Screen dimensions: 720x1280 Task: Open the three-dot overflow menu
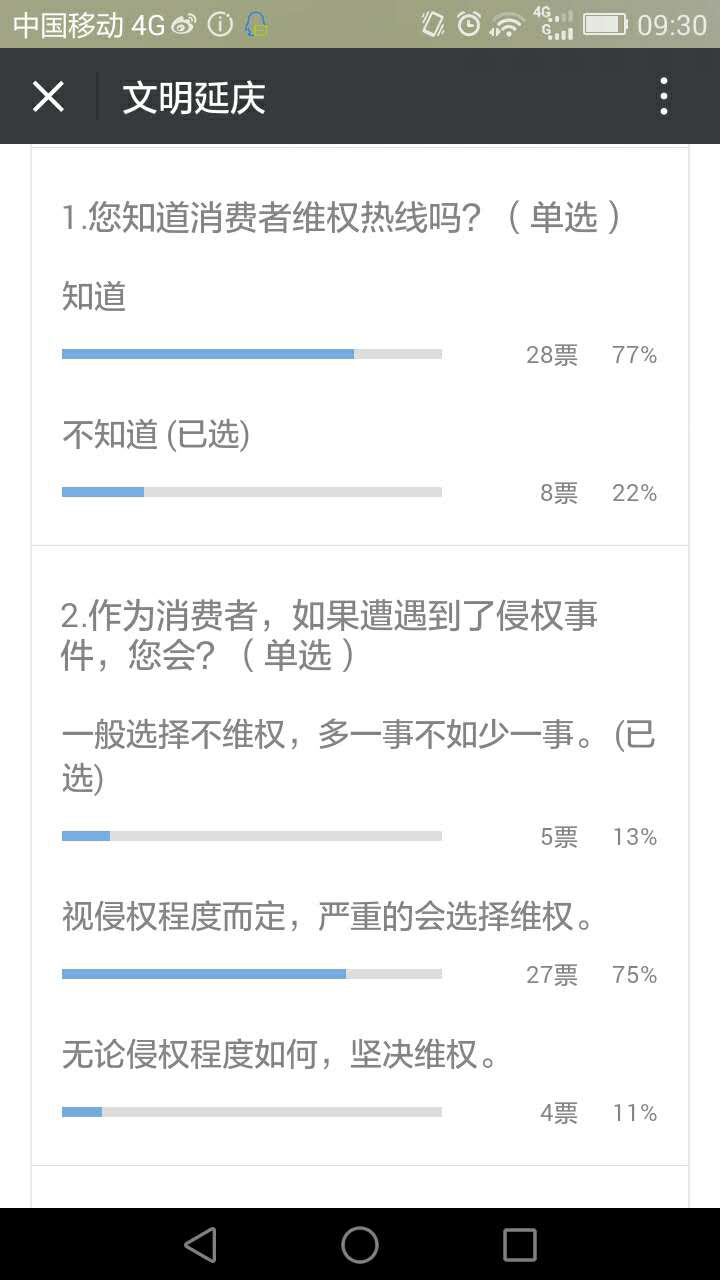(664, 97)
